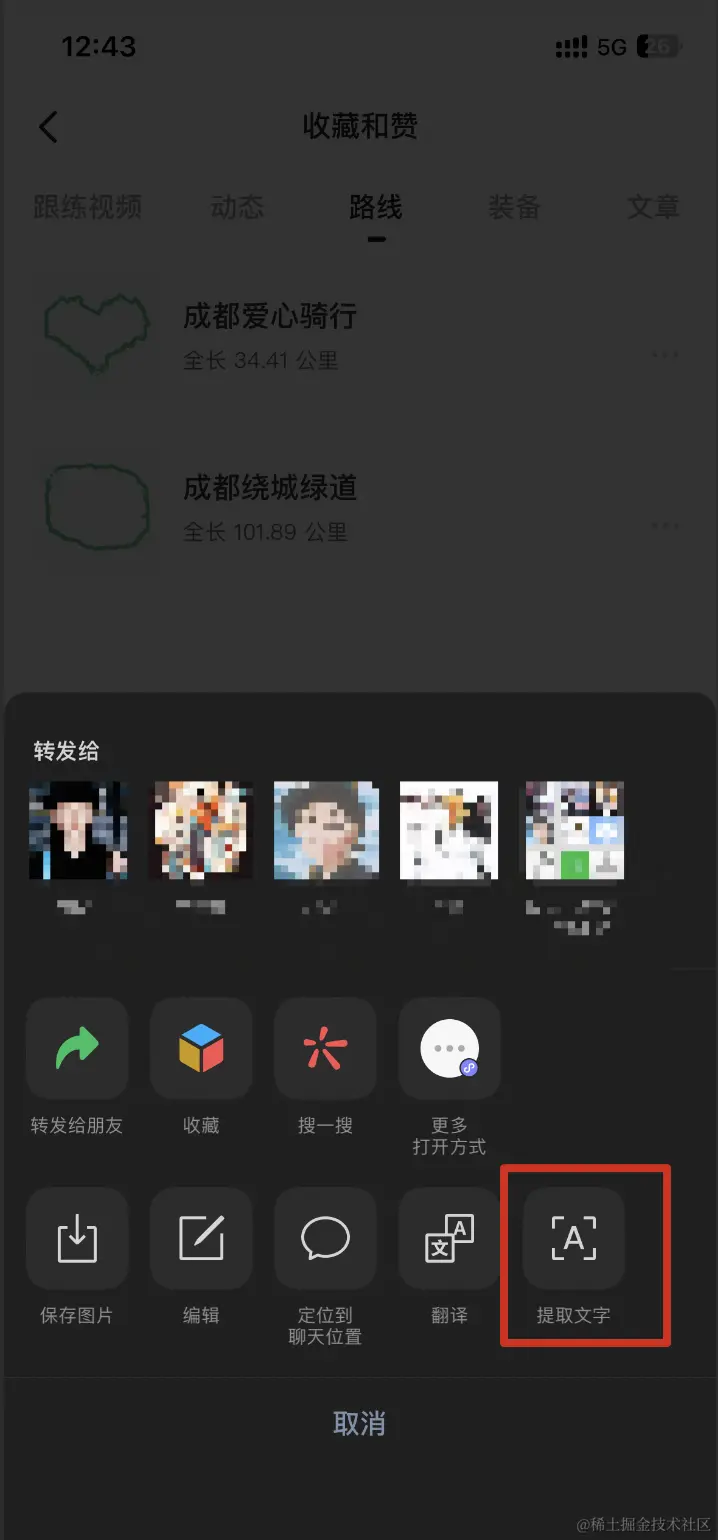Choose 更多打开方式
Screen dimensions: 718x1540
tap(449, 1049)
